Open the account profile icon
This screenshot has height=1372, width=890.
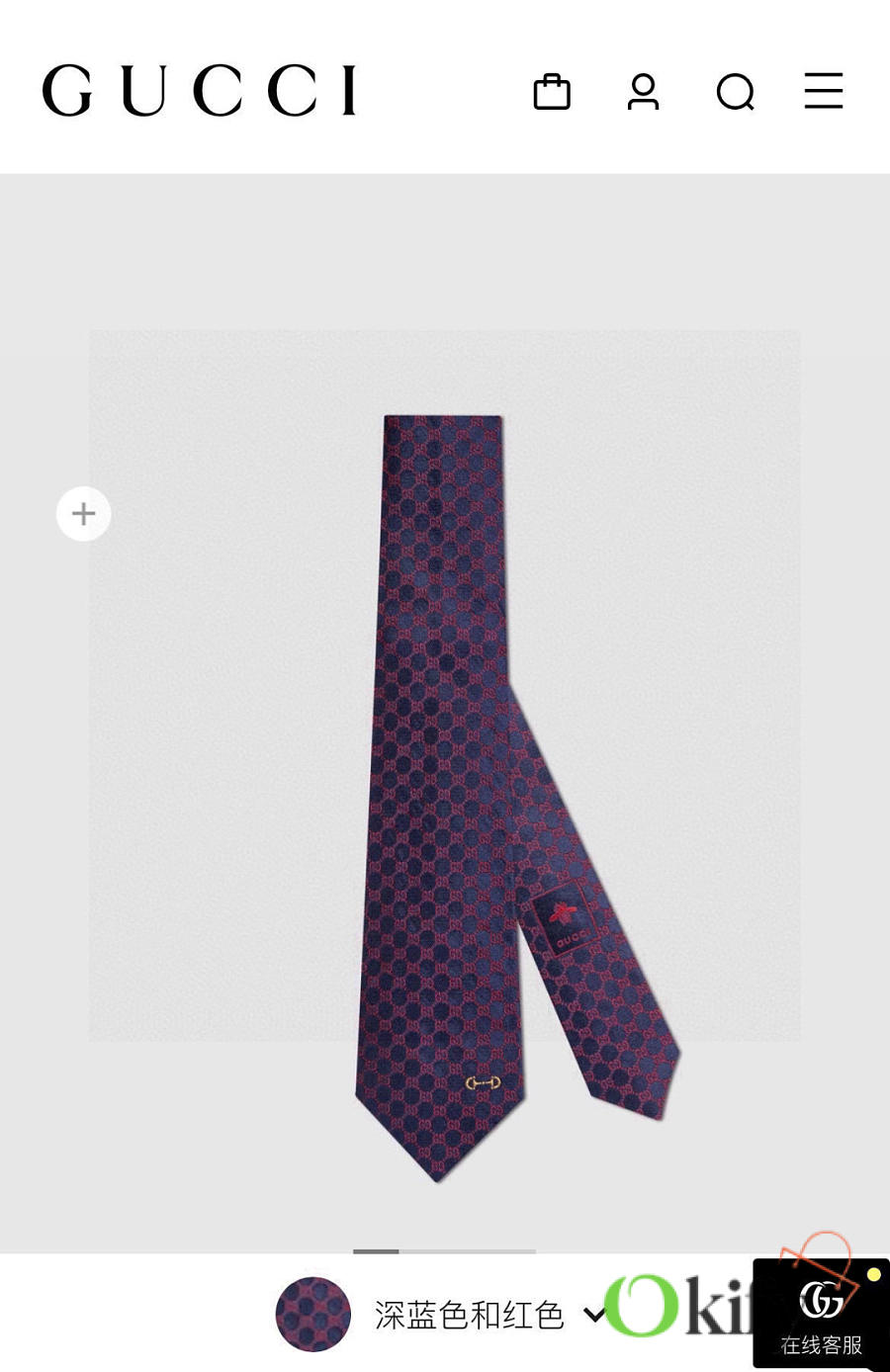click(x=643, y=92)
